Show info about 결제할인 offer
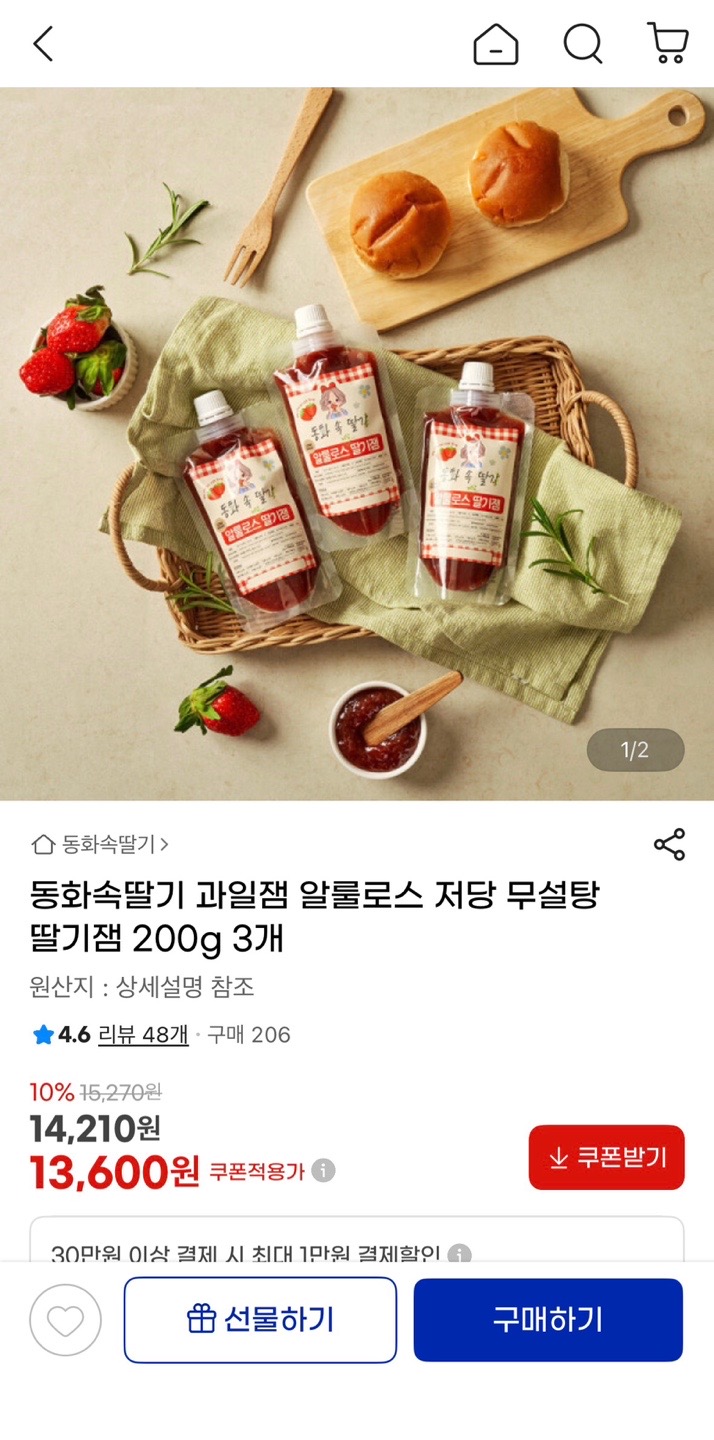The width and height of the screenshot is (714, 1440). [459, 1253]
